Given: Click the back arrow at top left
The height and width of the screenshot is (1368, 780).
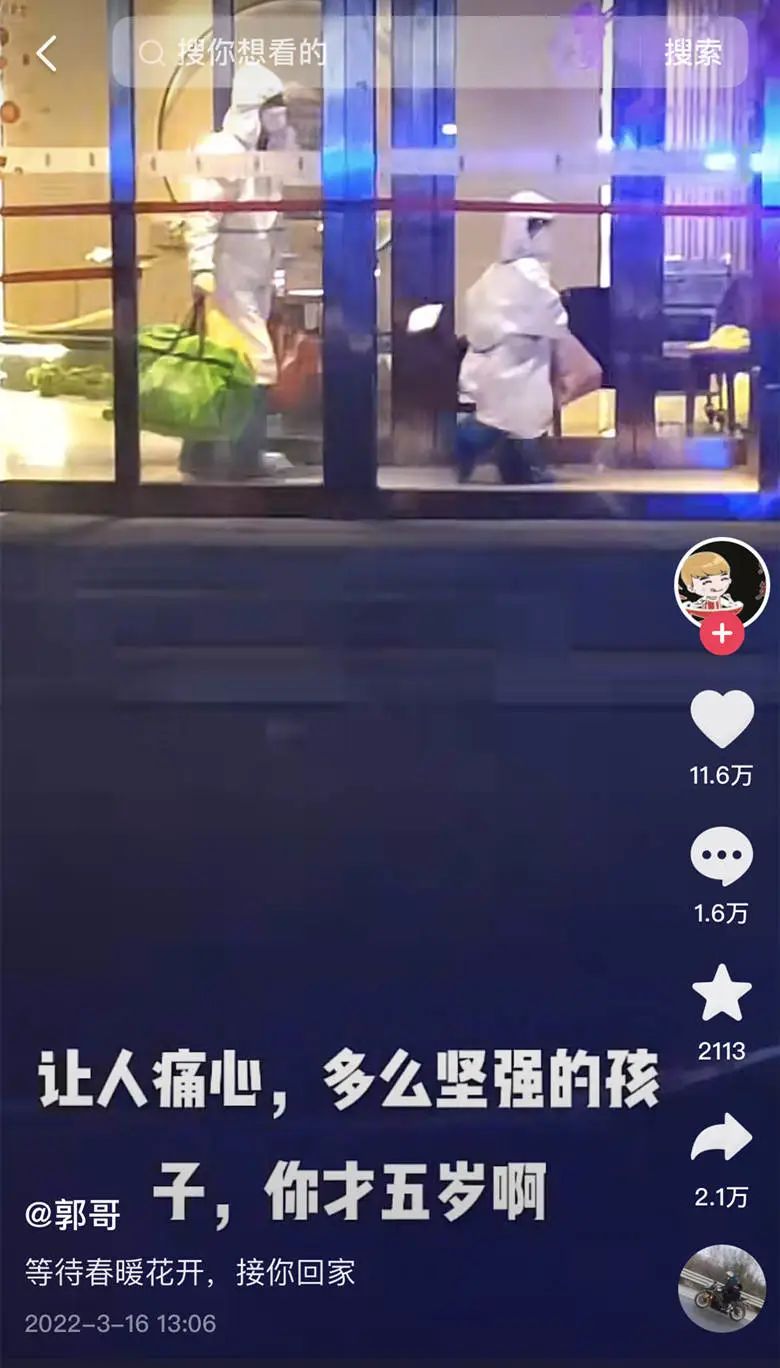Looking at the screenshot, I should click(x=44, y=50).
